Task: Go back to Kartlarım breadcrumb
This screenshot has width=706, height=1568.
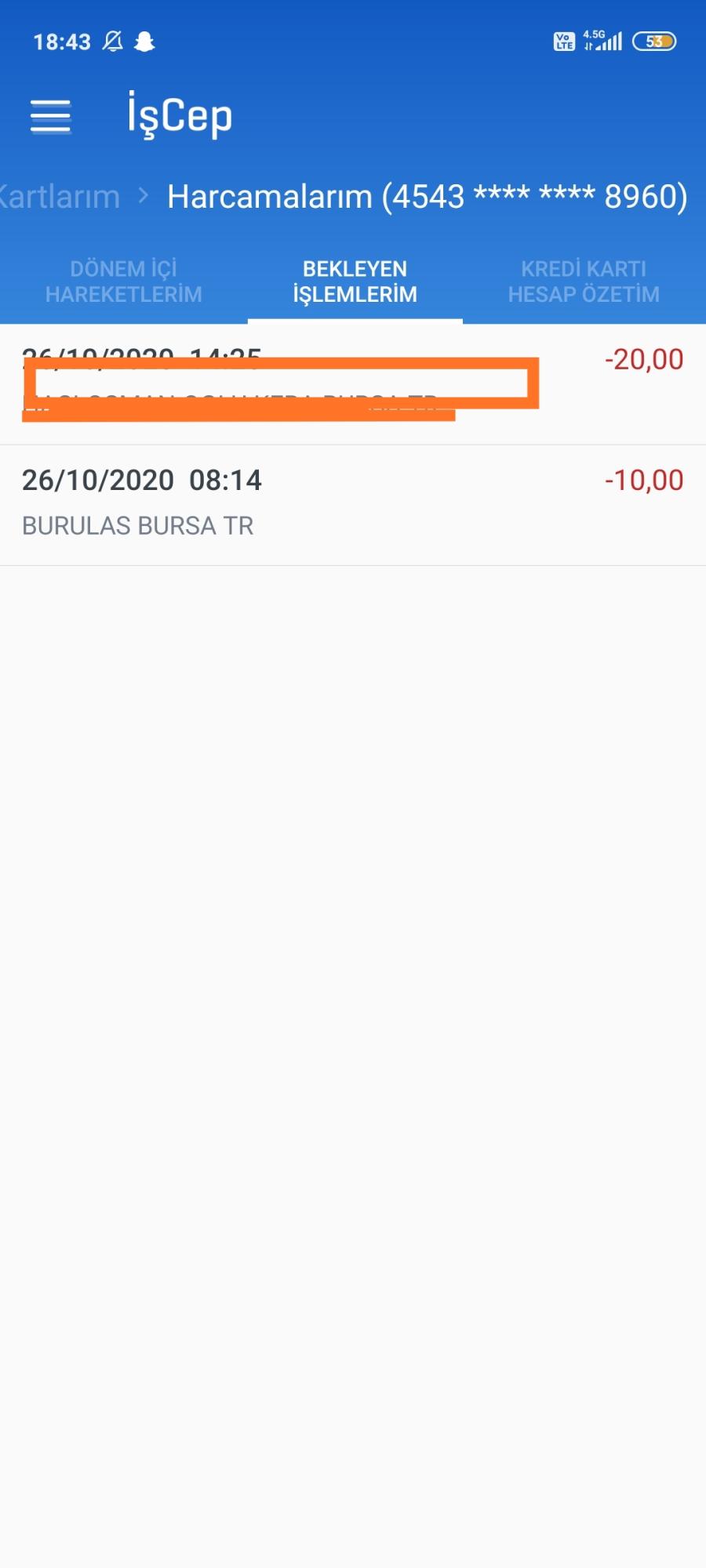Action: point(60,196)
